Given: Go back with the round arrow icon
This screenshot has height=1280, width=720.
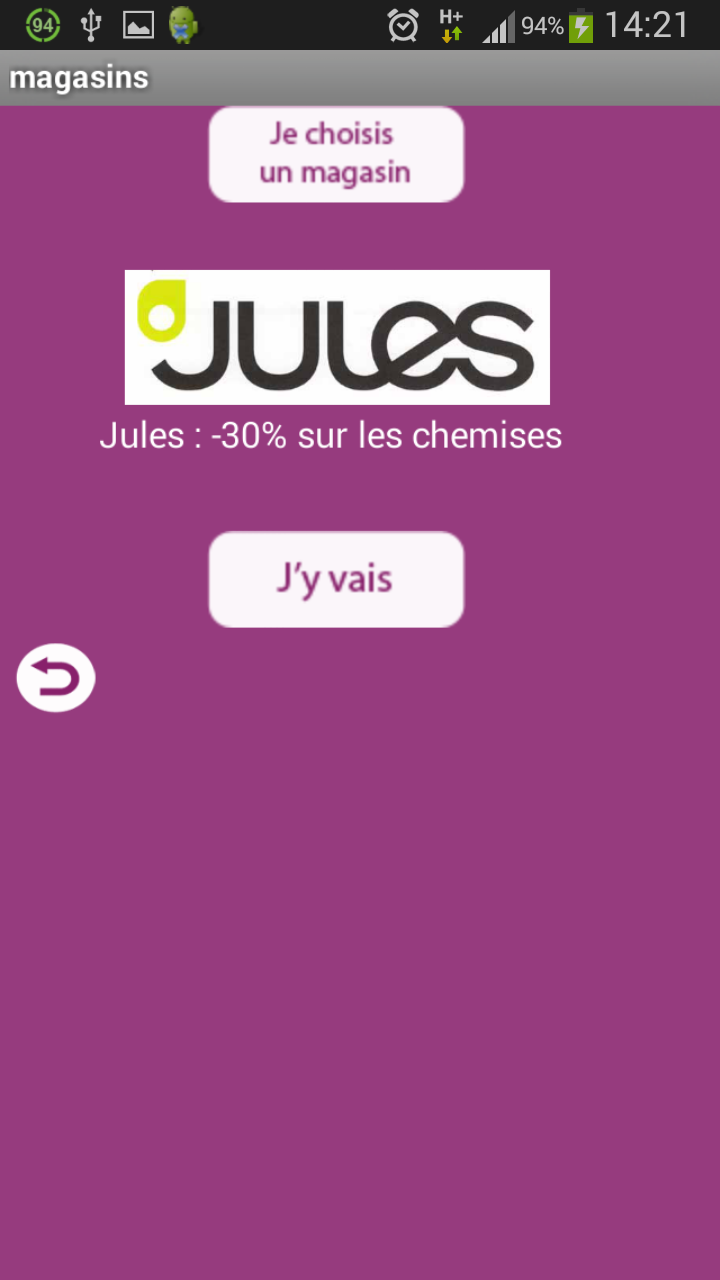Looking at the screenshot, I should [x=56, y=678].
